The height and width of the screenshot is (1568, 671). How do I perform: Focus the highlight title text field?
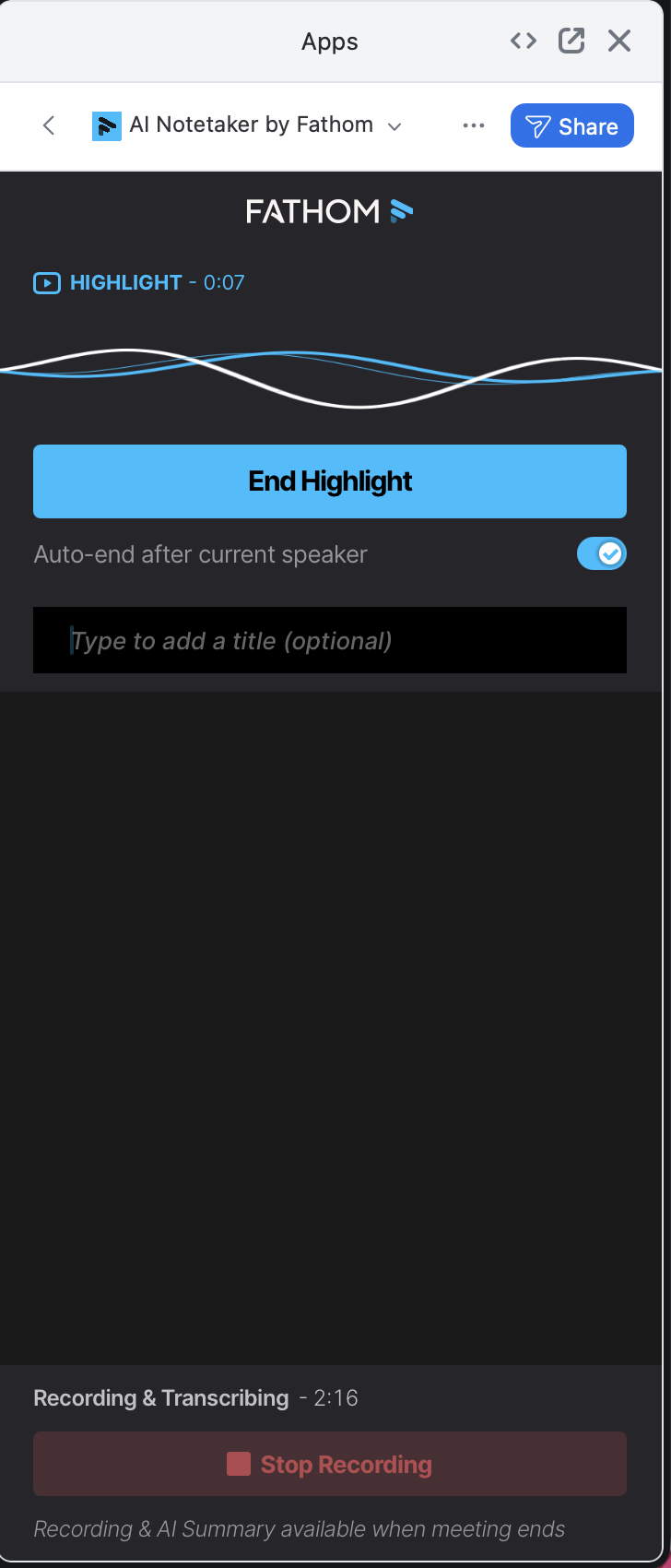pos(330,640)
